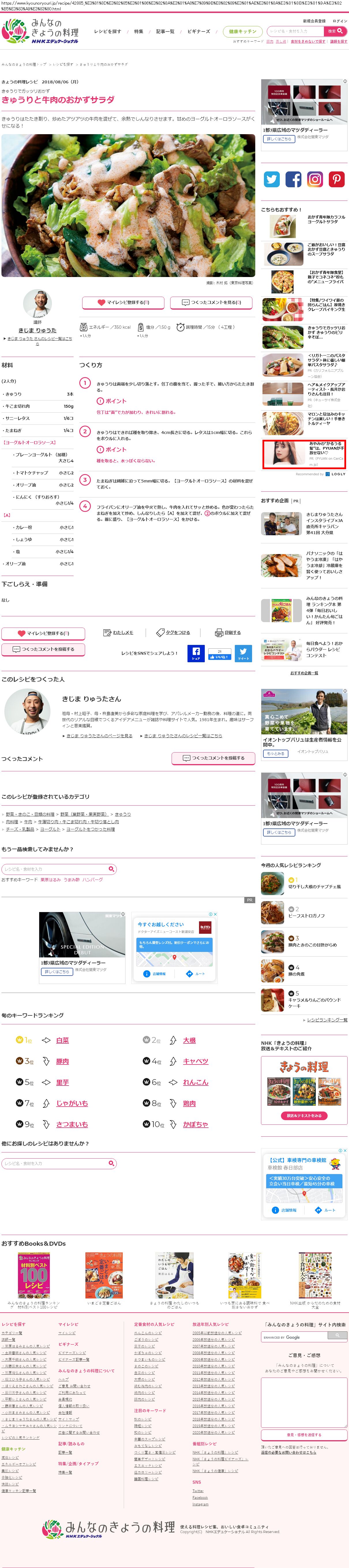Viewport: 349px width, 1568px height.
Task: Open the ログイン link
Action: tap(340, 21)
